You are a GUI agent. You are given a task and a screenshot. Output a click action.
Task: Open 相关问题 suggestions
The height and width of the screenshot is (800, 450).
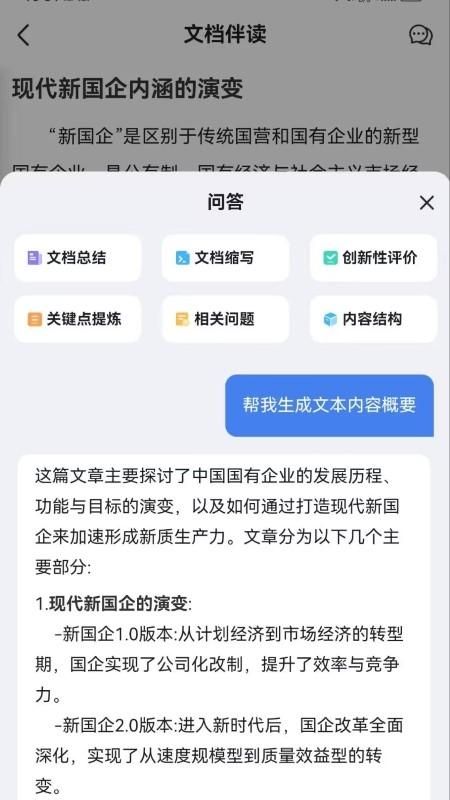pos(226,319)
